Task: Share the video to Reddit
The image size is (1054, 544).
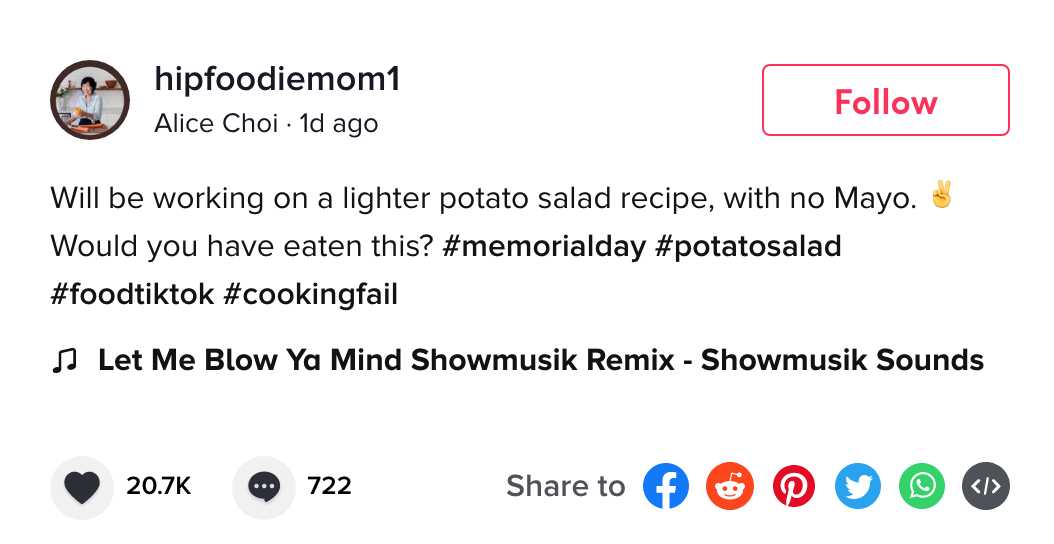Action: tap(729, 487)
